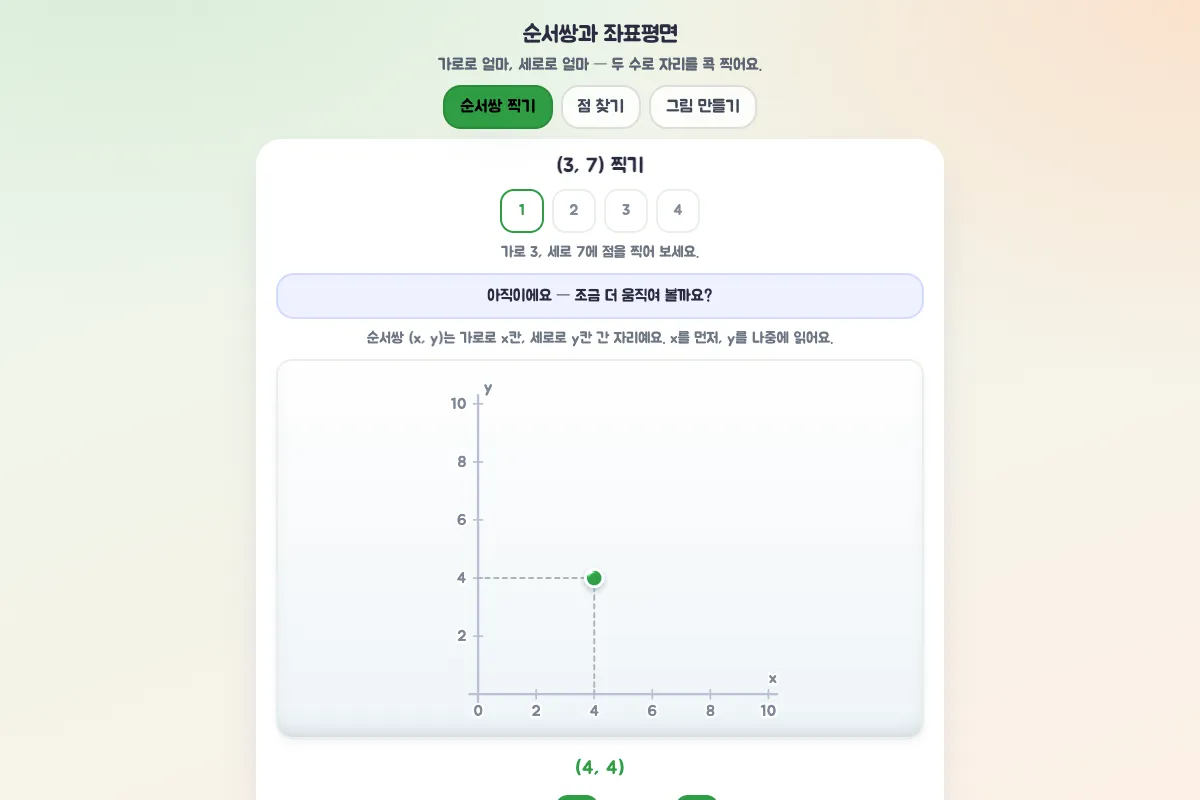Select problem step 1
Screen dimensions: 1200x800
click(522, 211)
